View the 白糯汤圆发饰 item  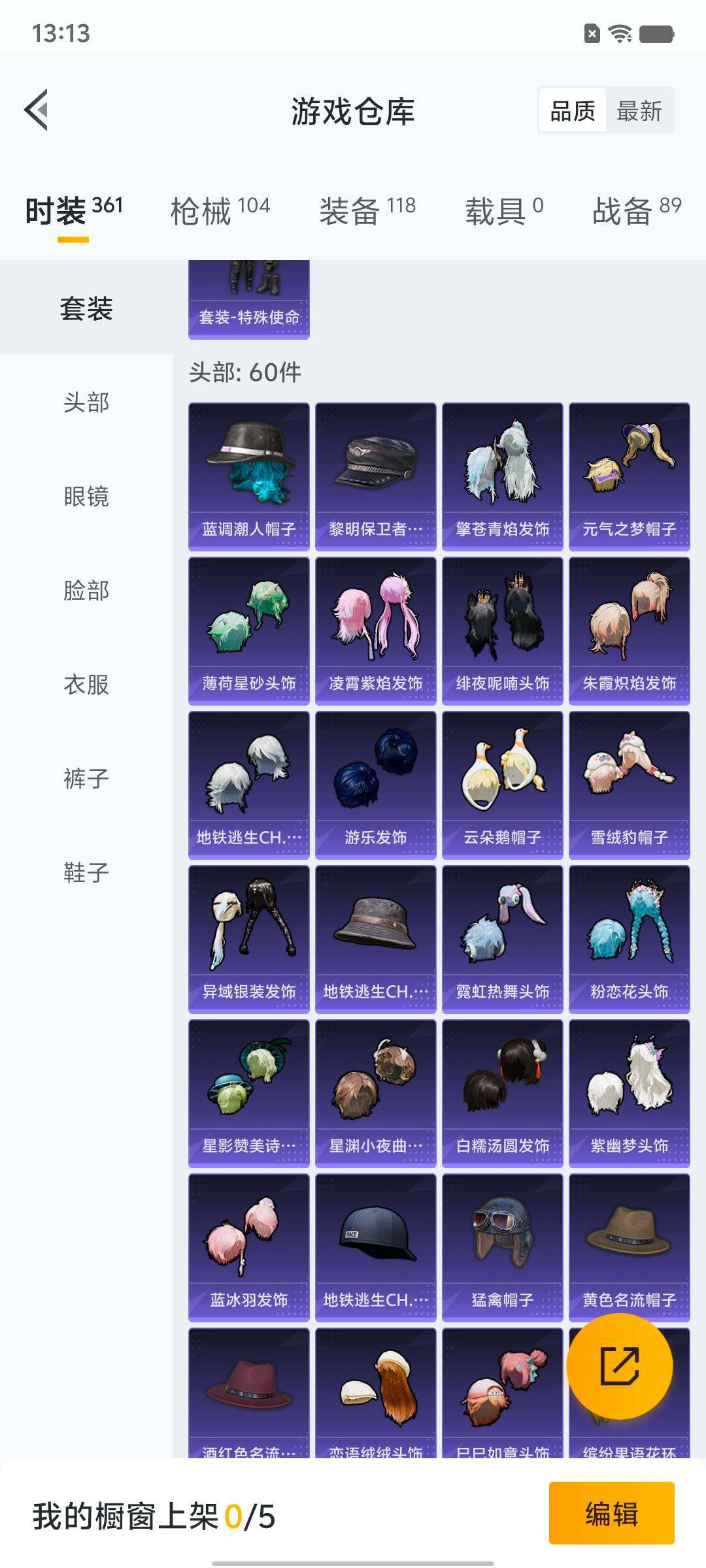503,1093
